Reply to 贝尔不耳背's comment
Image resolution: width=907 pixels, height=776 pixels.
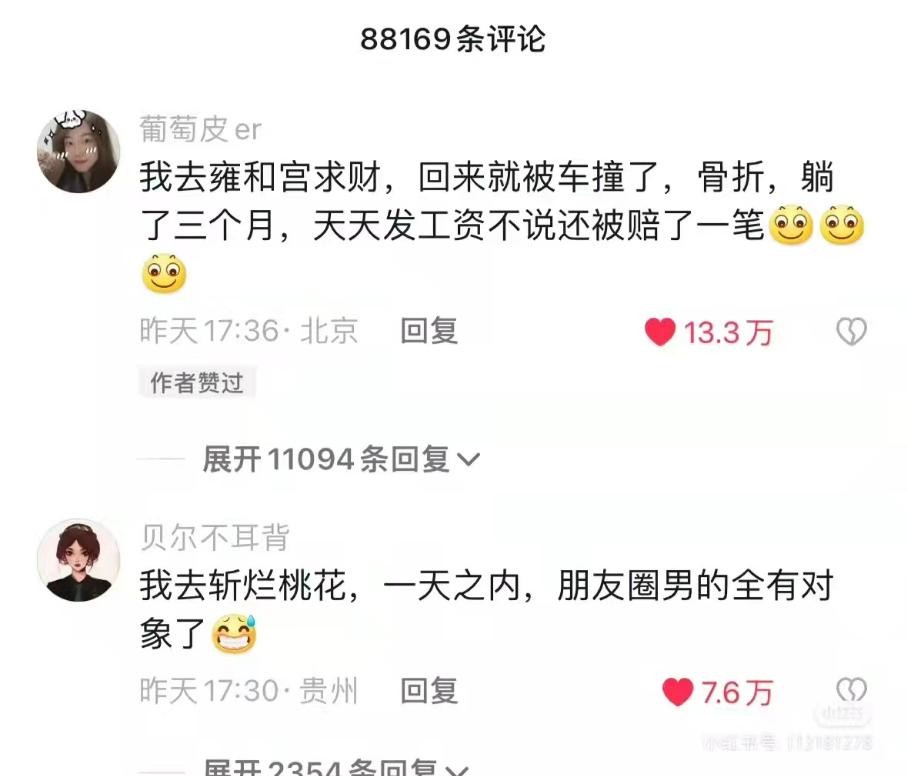(429, 690)
